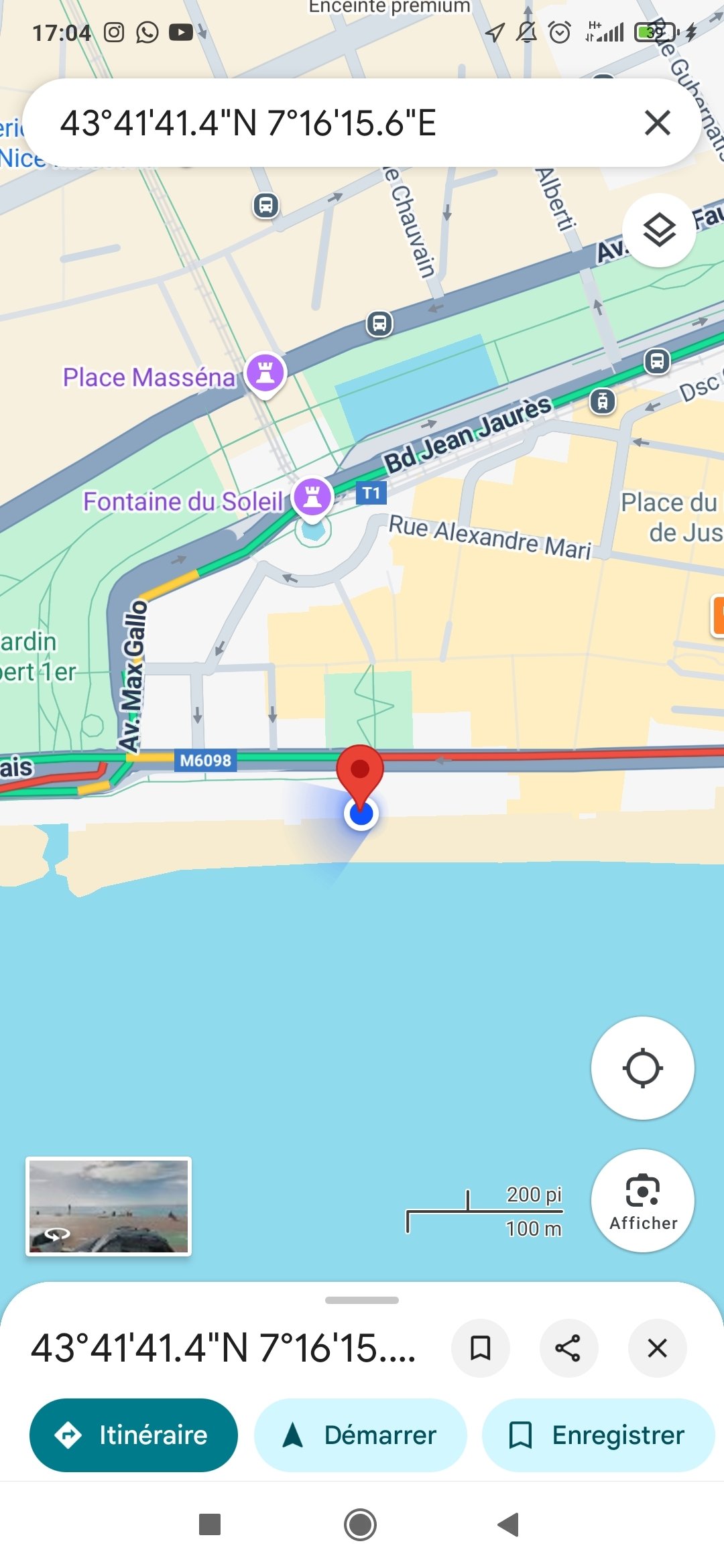Bookmark the location from the panel header
Screen dimensions: 724x1568
(480, 1348)
